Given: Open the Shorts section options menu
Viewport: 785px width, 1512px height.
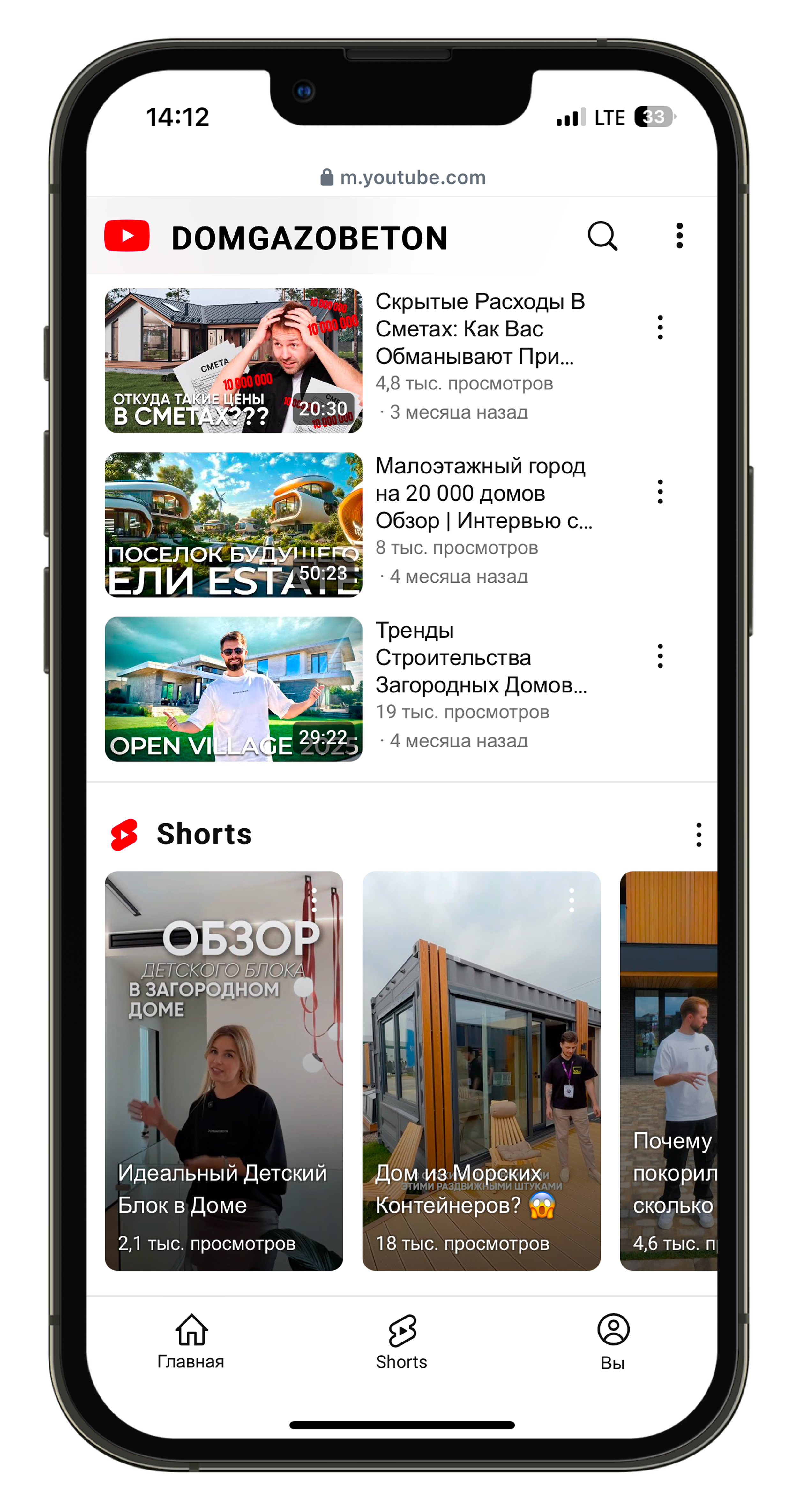Looking at the screenshot, I should [x=698, y=834].
